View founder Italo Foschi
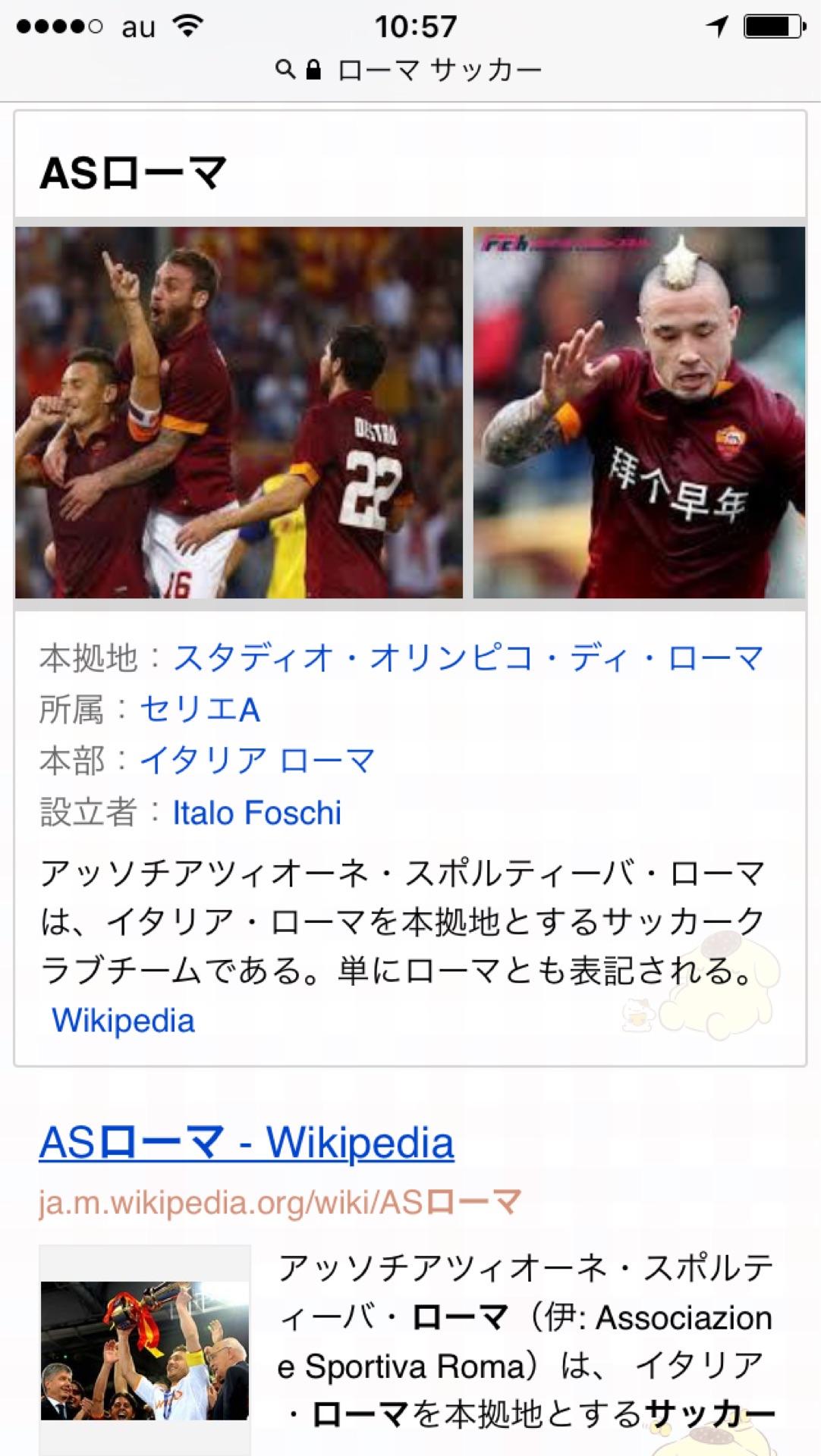Viewport: 821px width, 1456px height. click(257, 813)
